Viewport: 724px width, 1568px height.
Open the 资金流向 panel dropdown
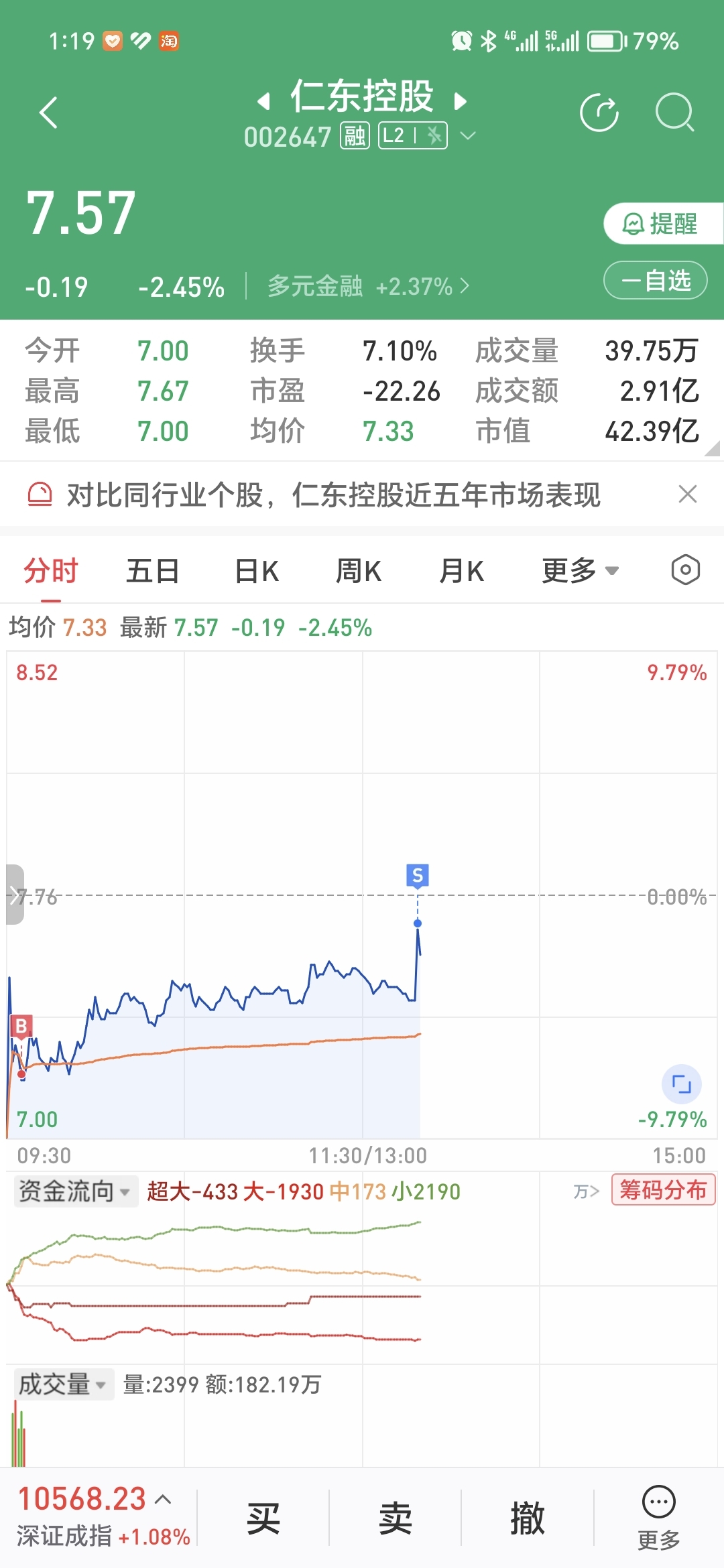(75, 1186)
